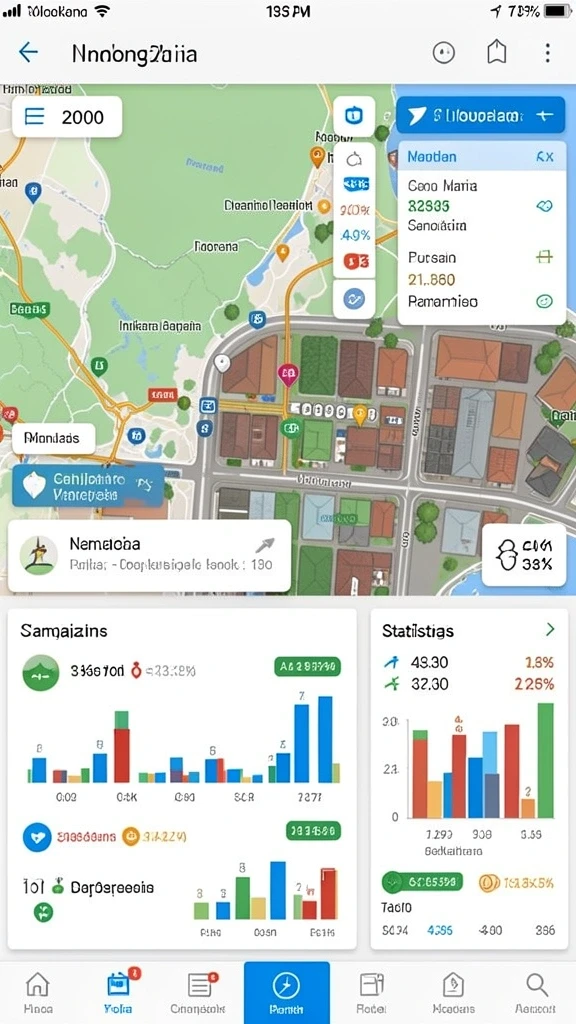
Task: Select the highlighted blue clock tab
Action: 287,993
